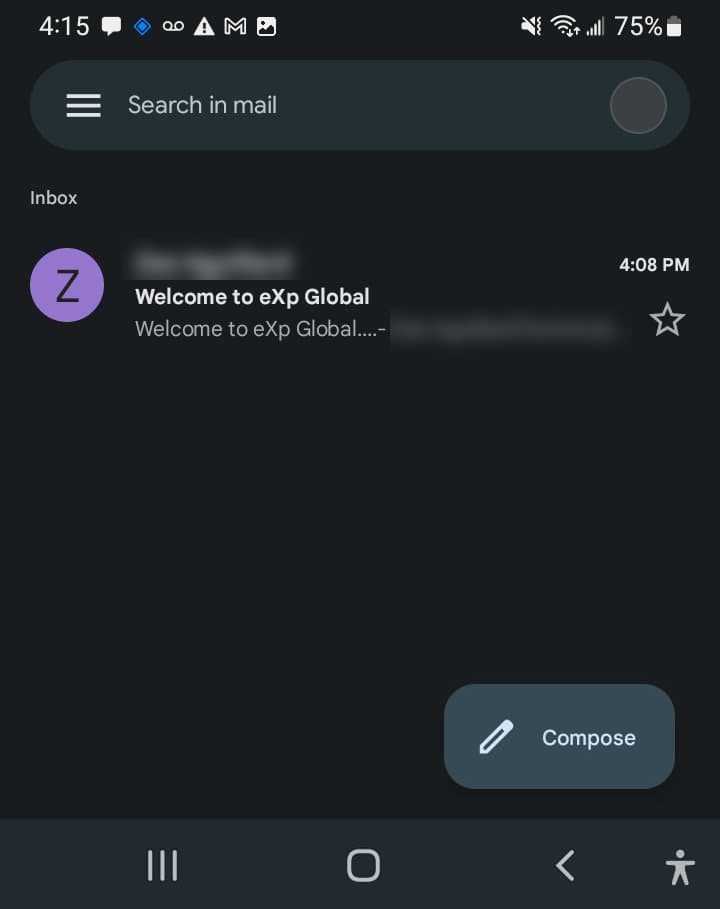
Task: Go back using the system back button
Action: point(565,865)
